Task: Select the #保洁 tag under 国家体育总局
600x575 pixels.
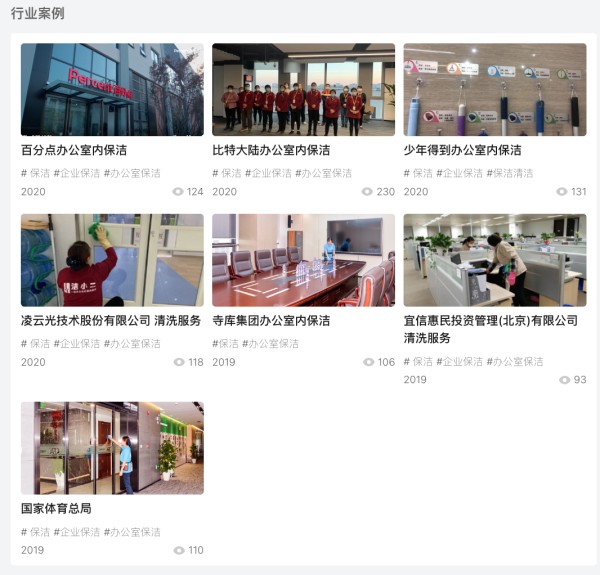Action: pos(35,532)
